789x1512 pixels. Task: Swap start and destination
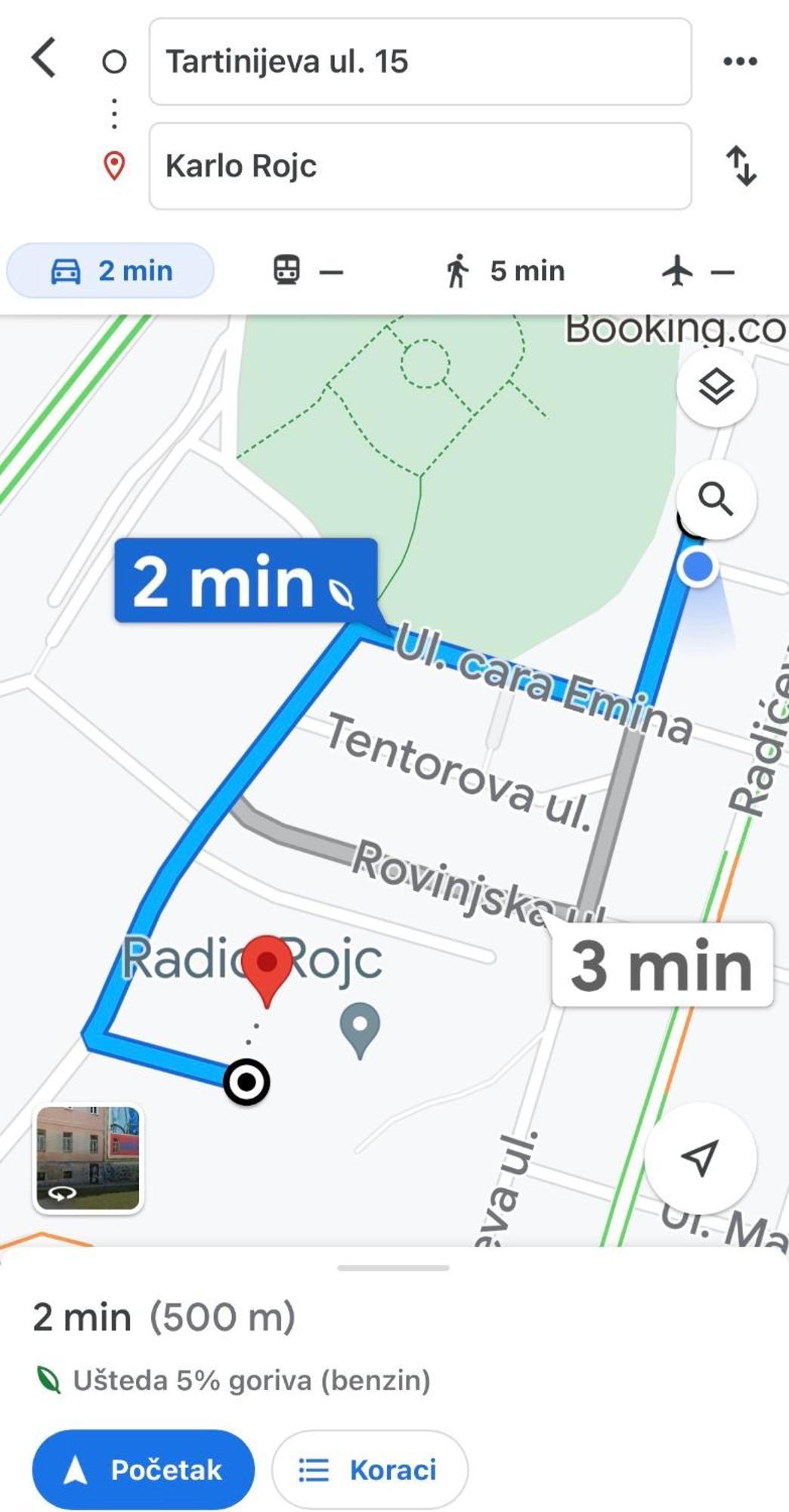pos(741,166)
